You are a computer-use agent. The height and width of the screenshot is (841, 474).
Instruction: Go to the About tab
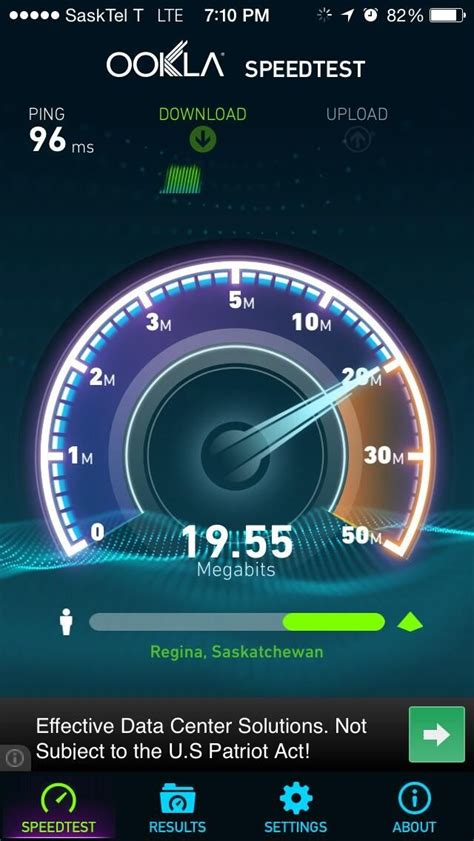click(x=414, y=808)
